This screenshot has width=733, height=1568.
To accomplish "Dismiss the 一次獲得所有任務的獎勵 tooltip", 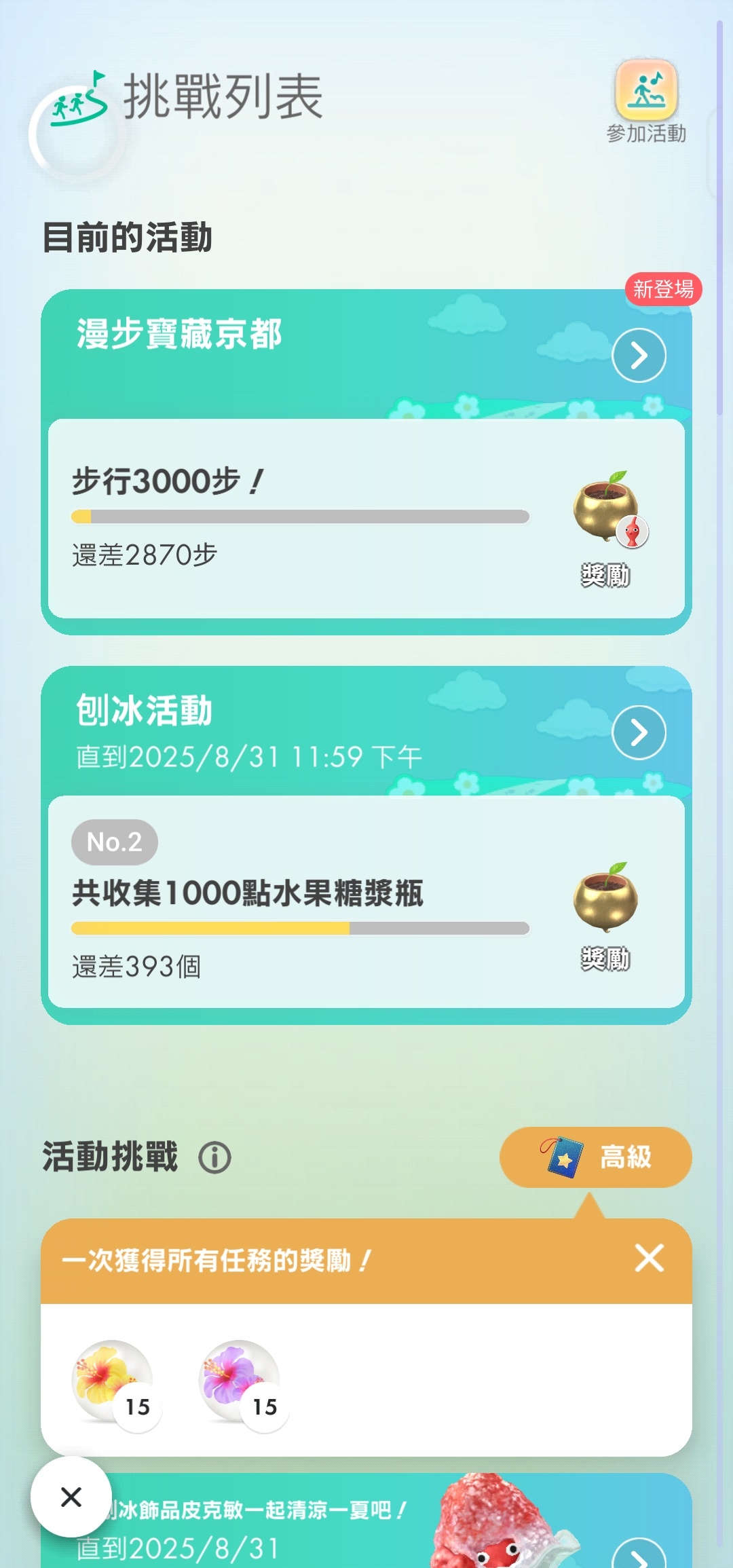I will [649, 1258].
